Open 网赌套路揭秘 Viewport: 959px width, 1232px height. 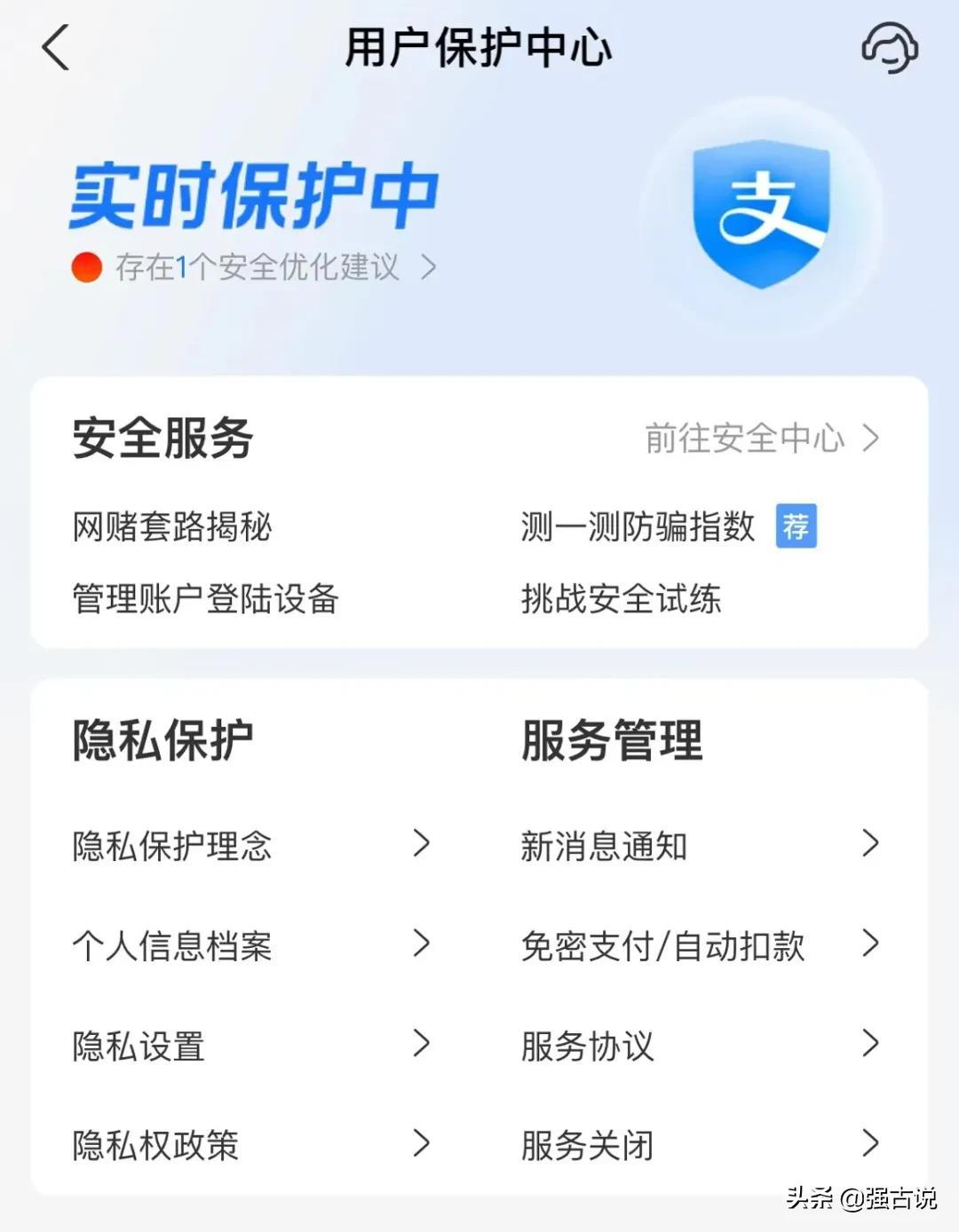174,526
